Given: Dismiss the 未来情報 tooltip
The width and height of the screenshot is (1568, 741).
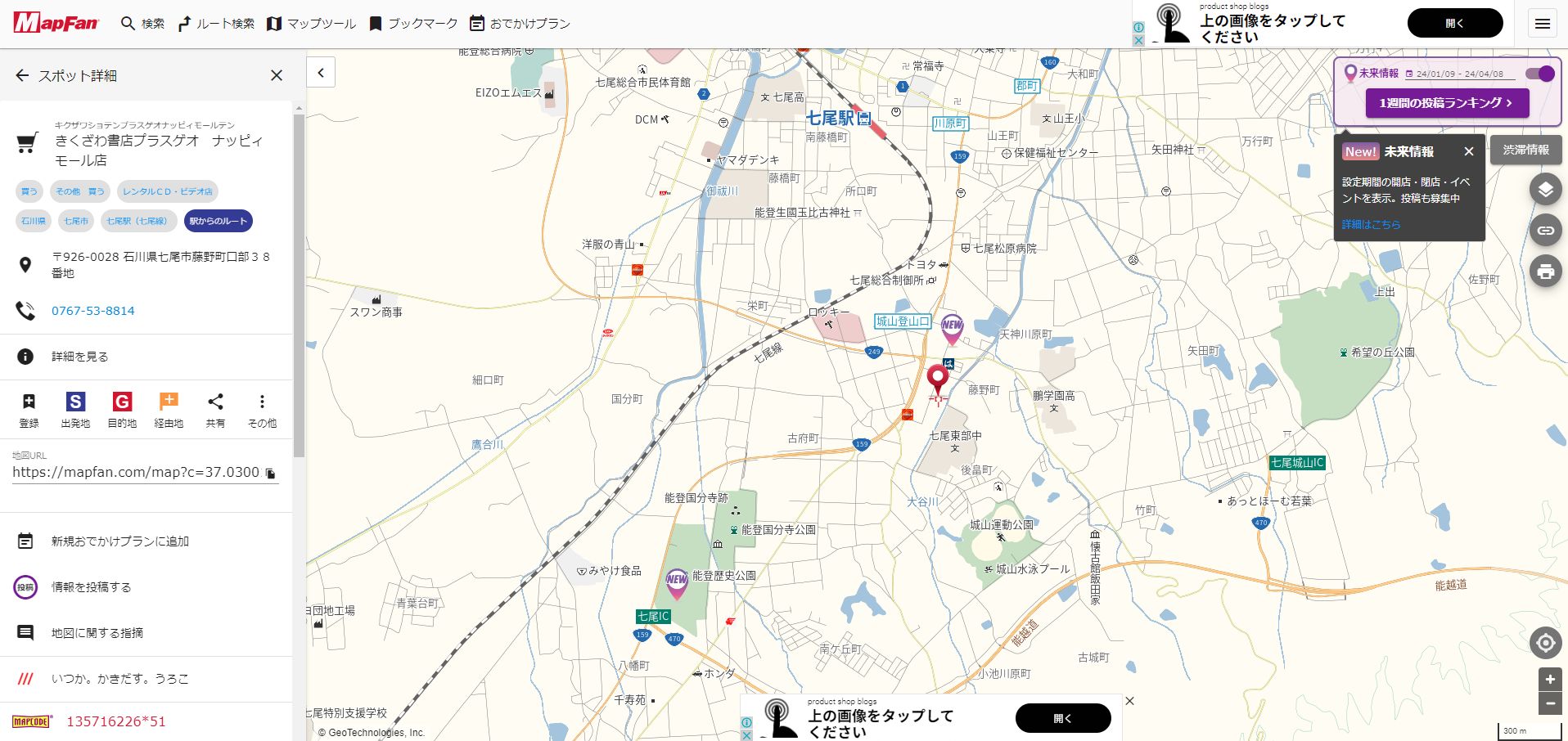Looking at the screenshot, I should coord(1468,151).
